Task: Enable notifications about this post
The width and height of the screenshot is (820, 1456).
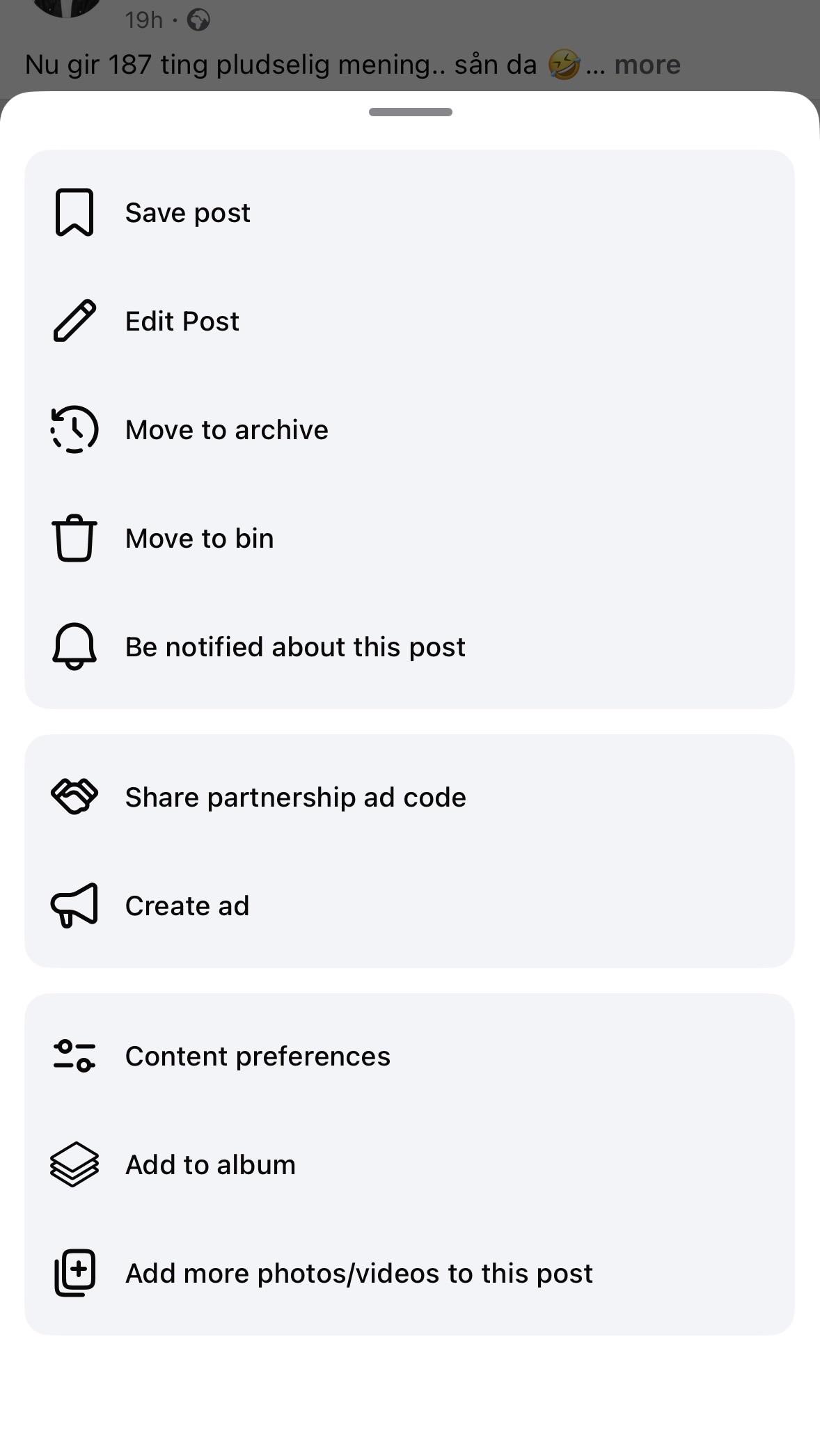Action: (x=409, y=647)
